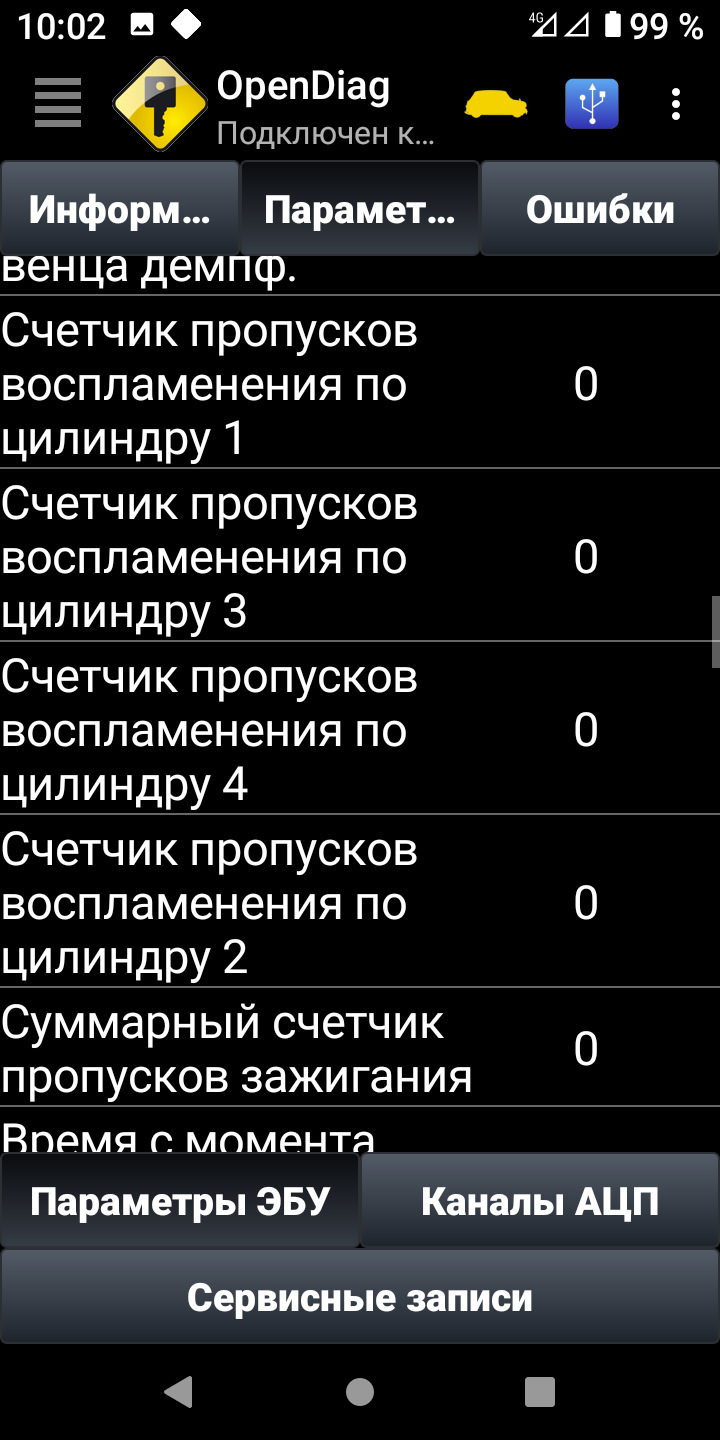Open the overflow menu
The image size is (720, 1440).
pyautogui.click(x=677, y=104)
